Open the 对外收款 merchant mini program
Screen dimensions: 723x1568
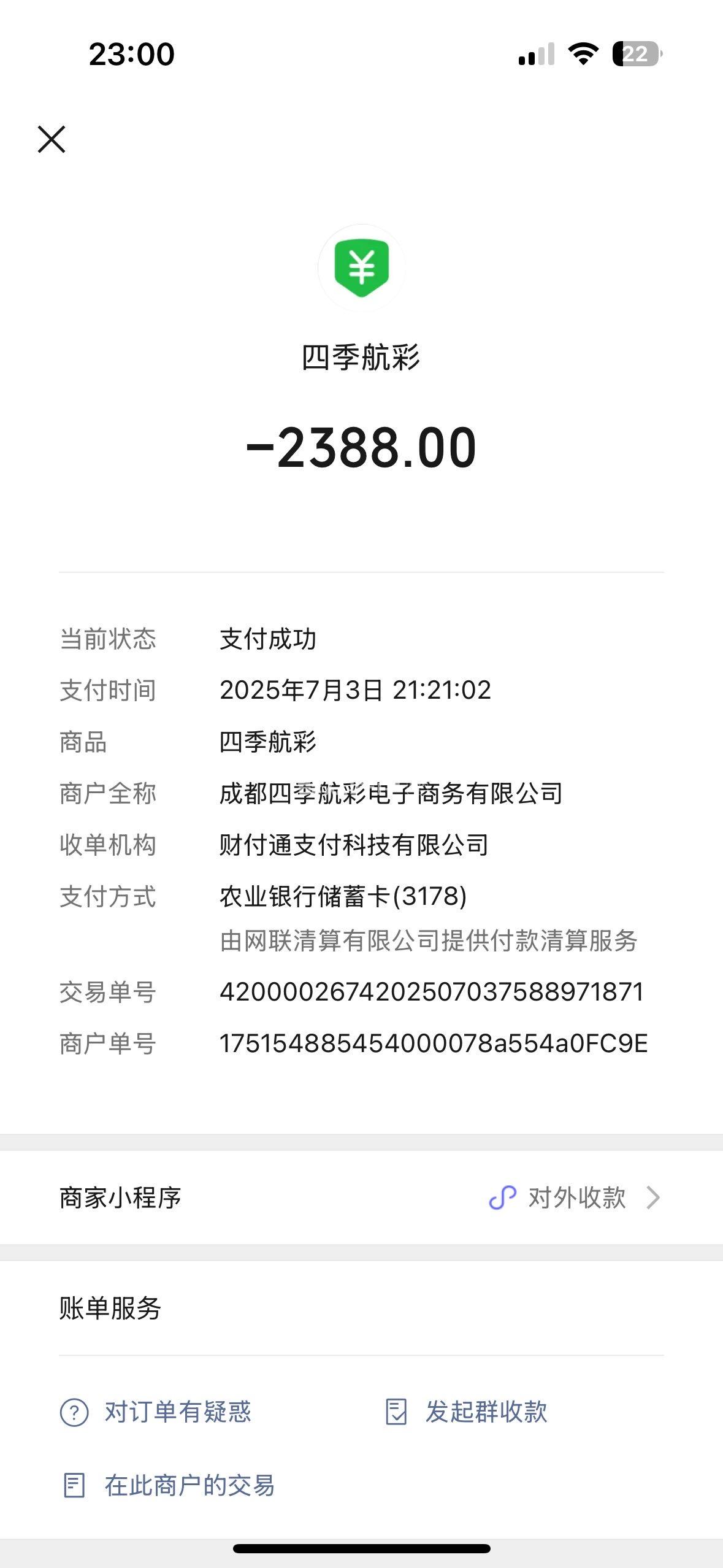[575, 1197]
